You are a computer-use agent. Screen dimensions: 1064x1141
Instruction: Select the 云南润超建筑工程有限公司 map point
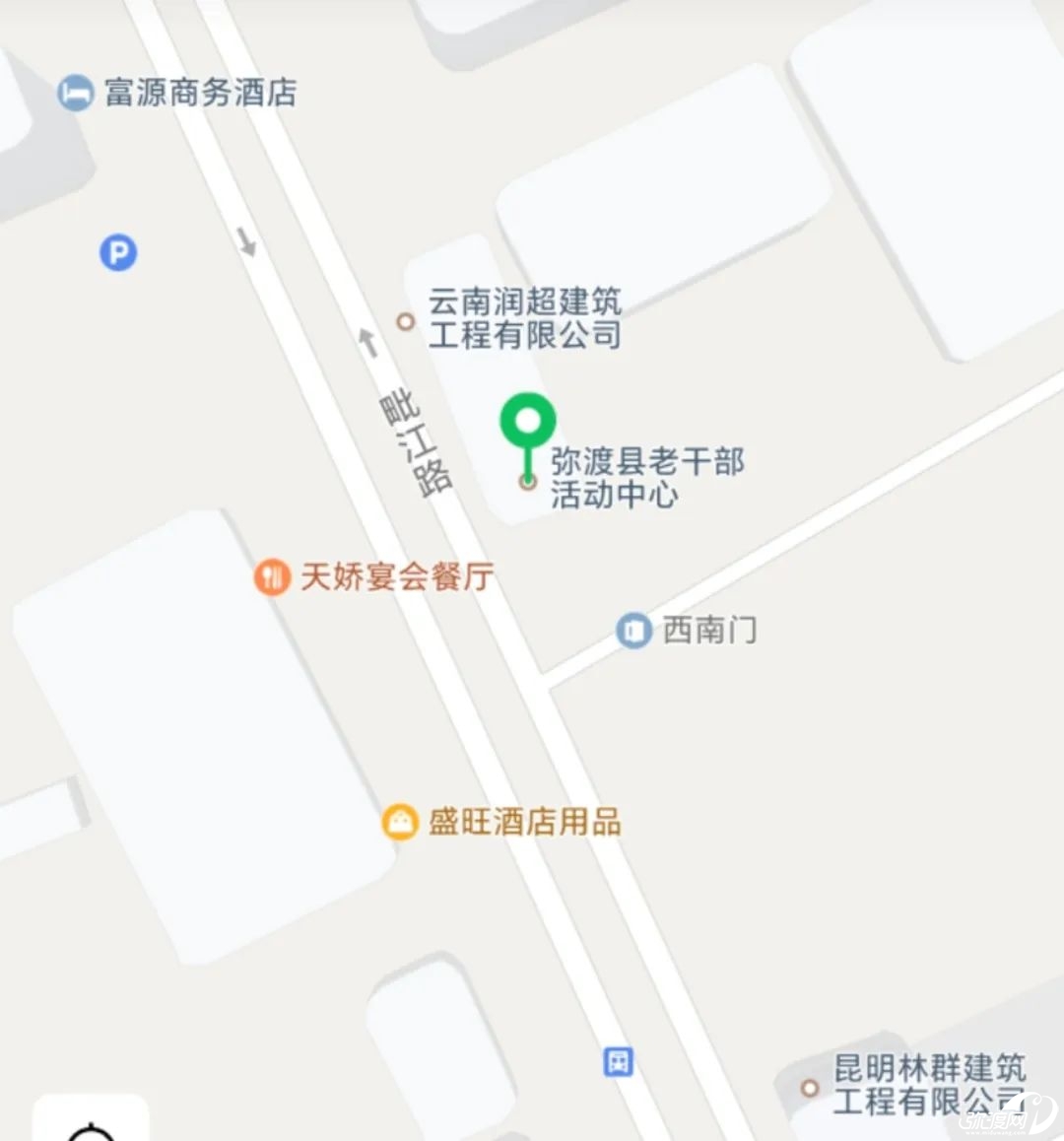coord(405,321)
